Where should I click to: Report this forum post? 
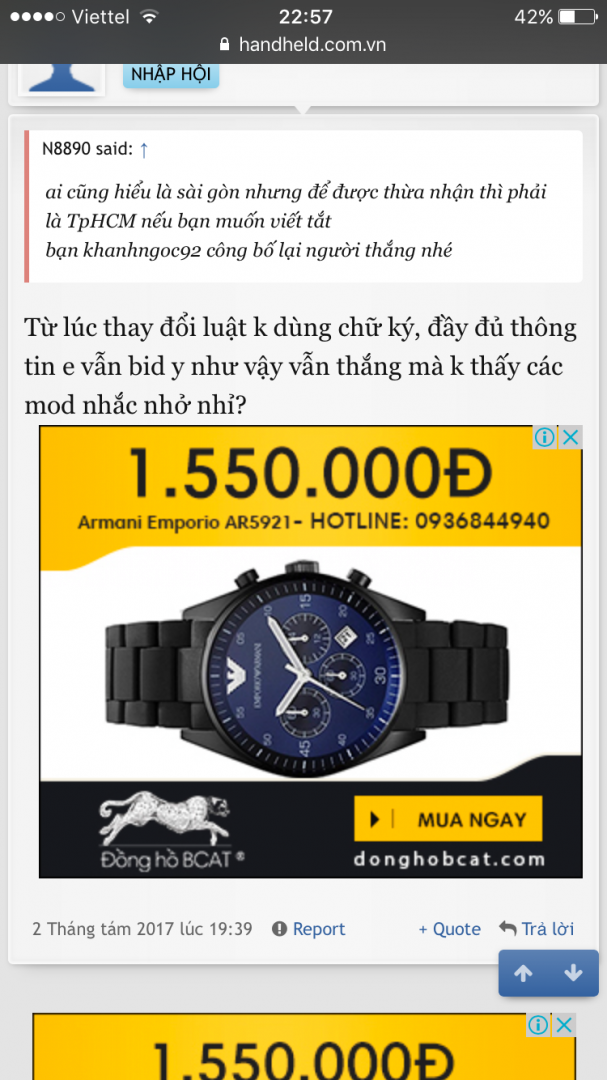click(x=309, y=929)
